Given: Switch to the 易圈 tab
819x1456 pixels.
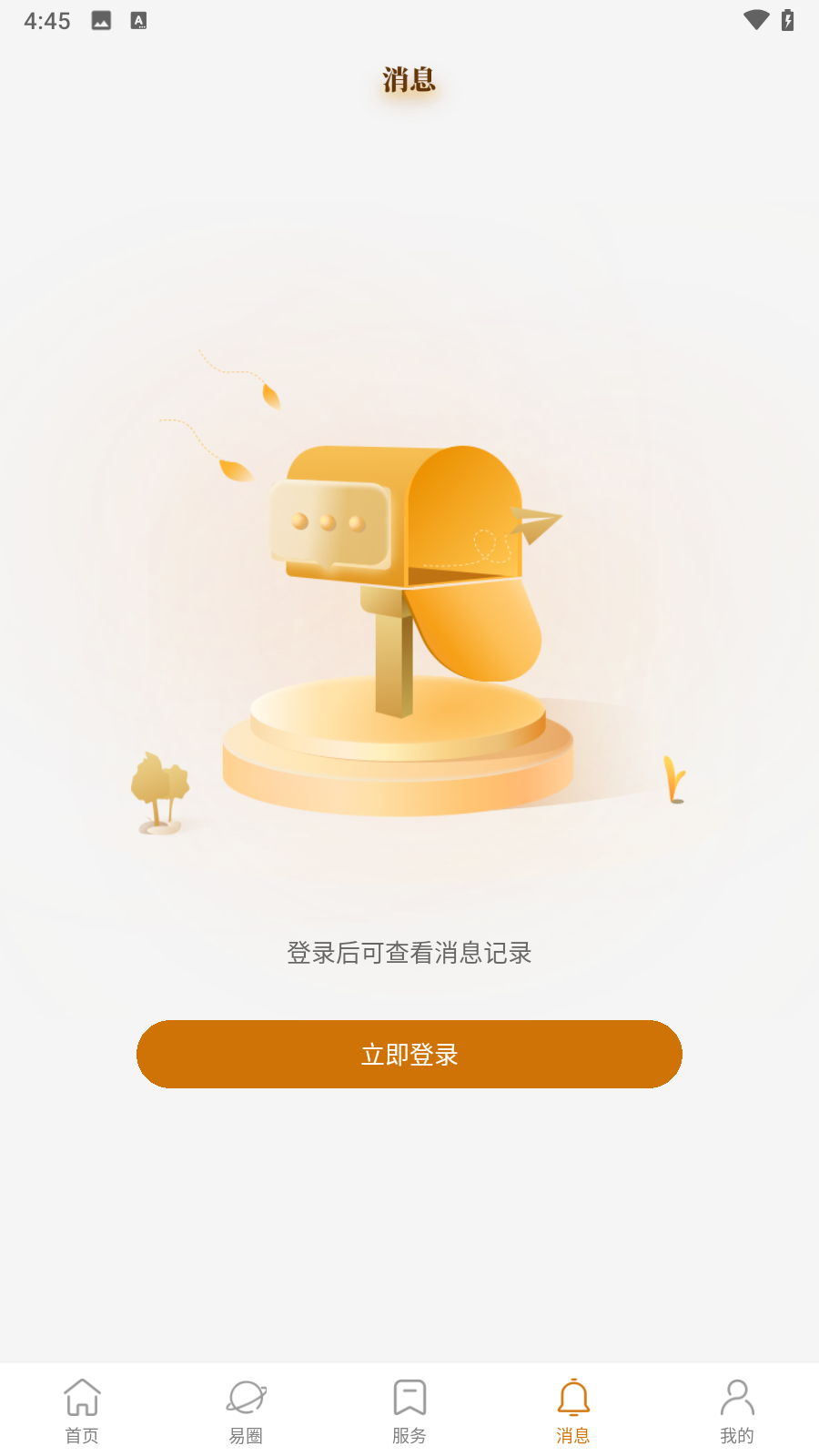Looking at the screenshot, I should (x=246, y=1410).
